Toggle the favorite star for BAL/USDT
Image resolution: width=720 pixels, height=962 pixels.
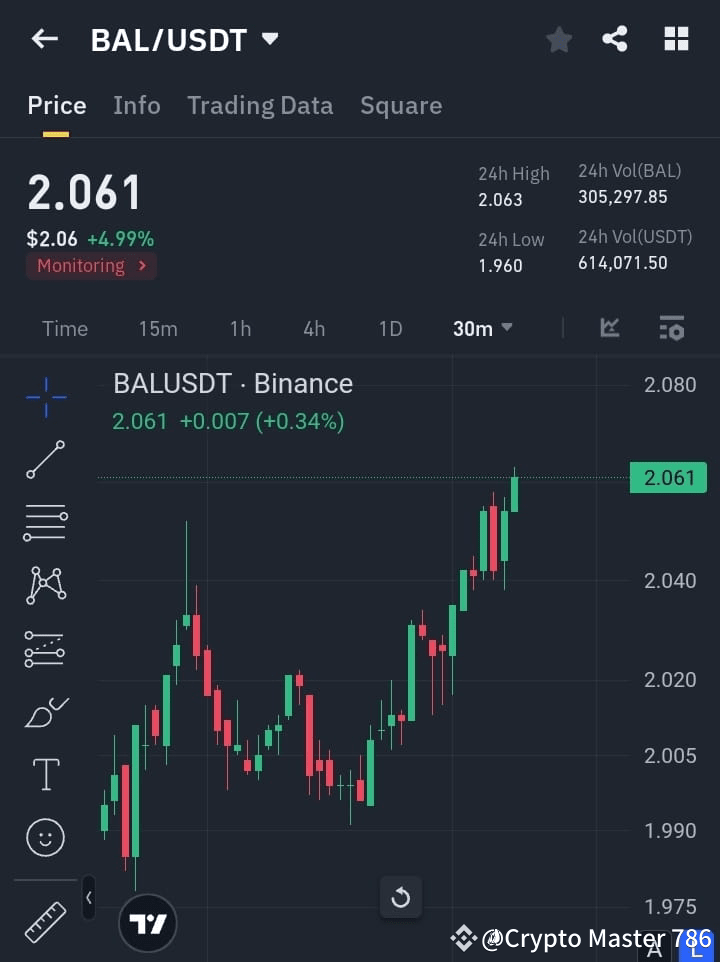pyautogui.click(x=558, y=39)
